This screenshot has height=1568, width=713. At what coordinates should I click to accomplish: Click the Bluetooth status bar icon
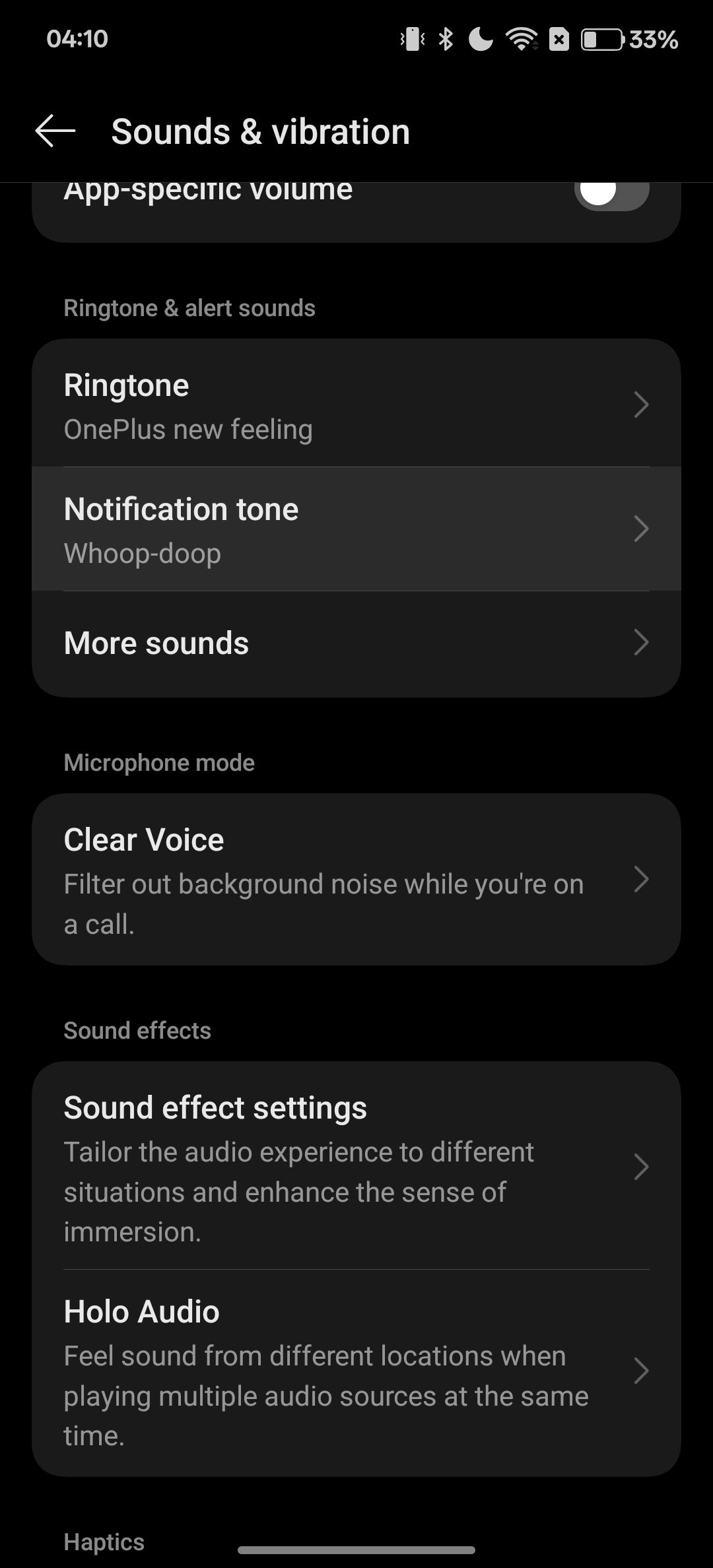click(446, 40)
